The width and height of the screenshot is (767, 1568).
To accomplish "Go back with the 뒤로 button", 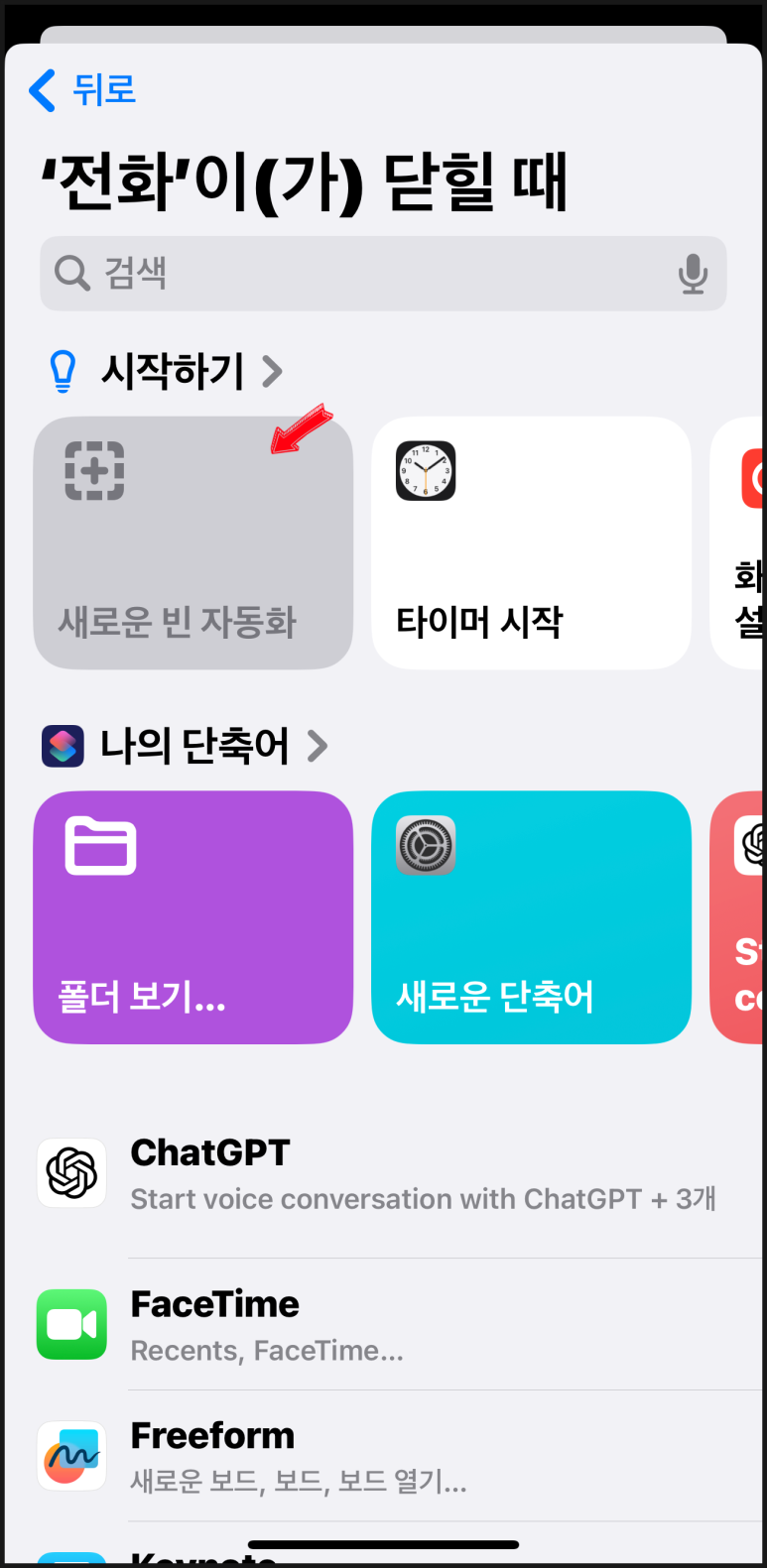I will point(83,90).
